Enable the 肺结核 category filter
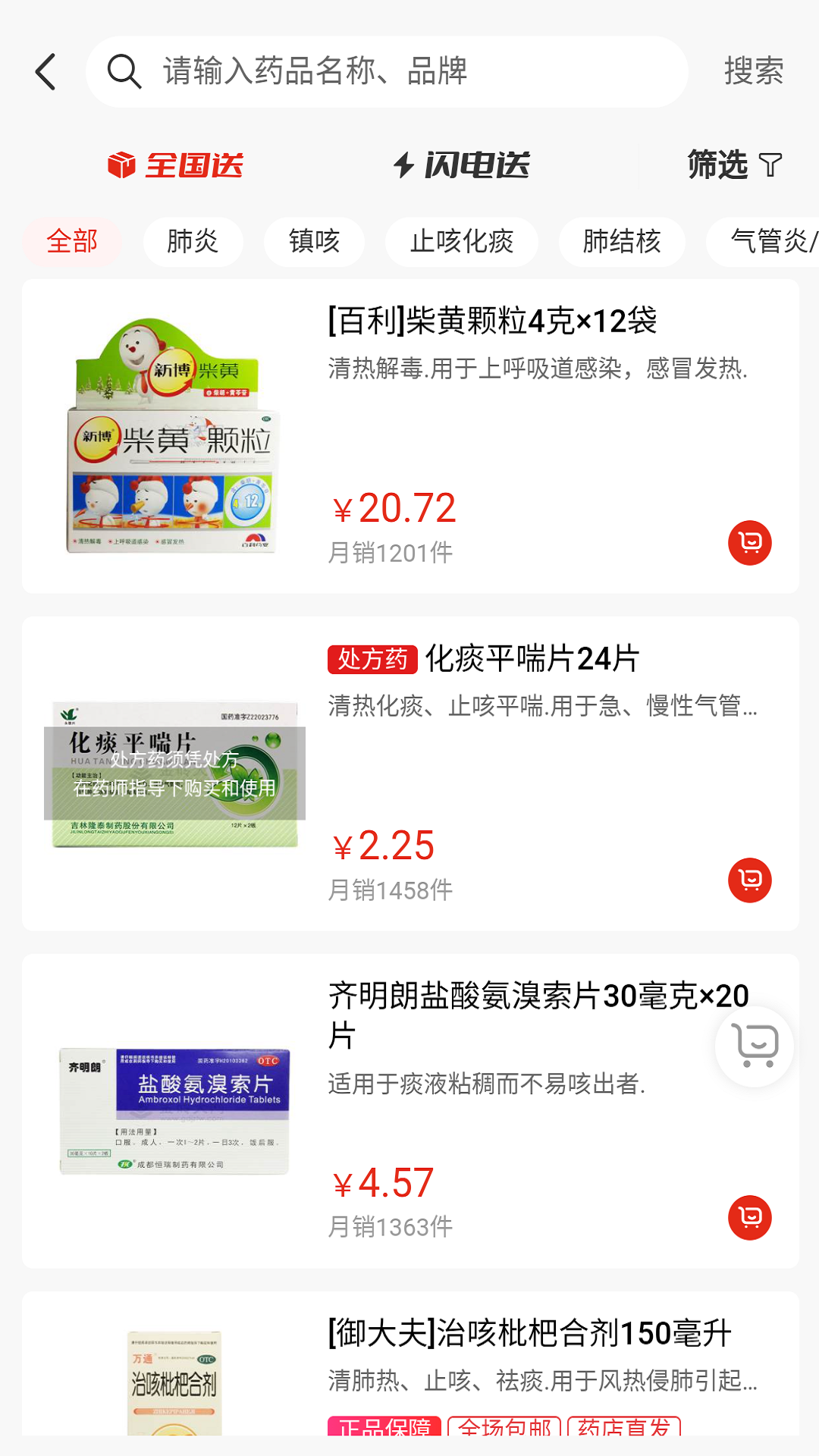The height and width of the screenshot is (1456, 819). 621,241
